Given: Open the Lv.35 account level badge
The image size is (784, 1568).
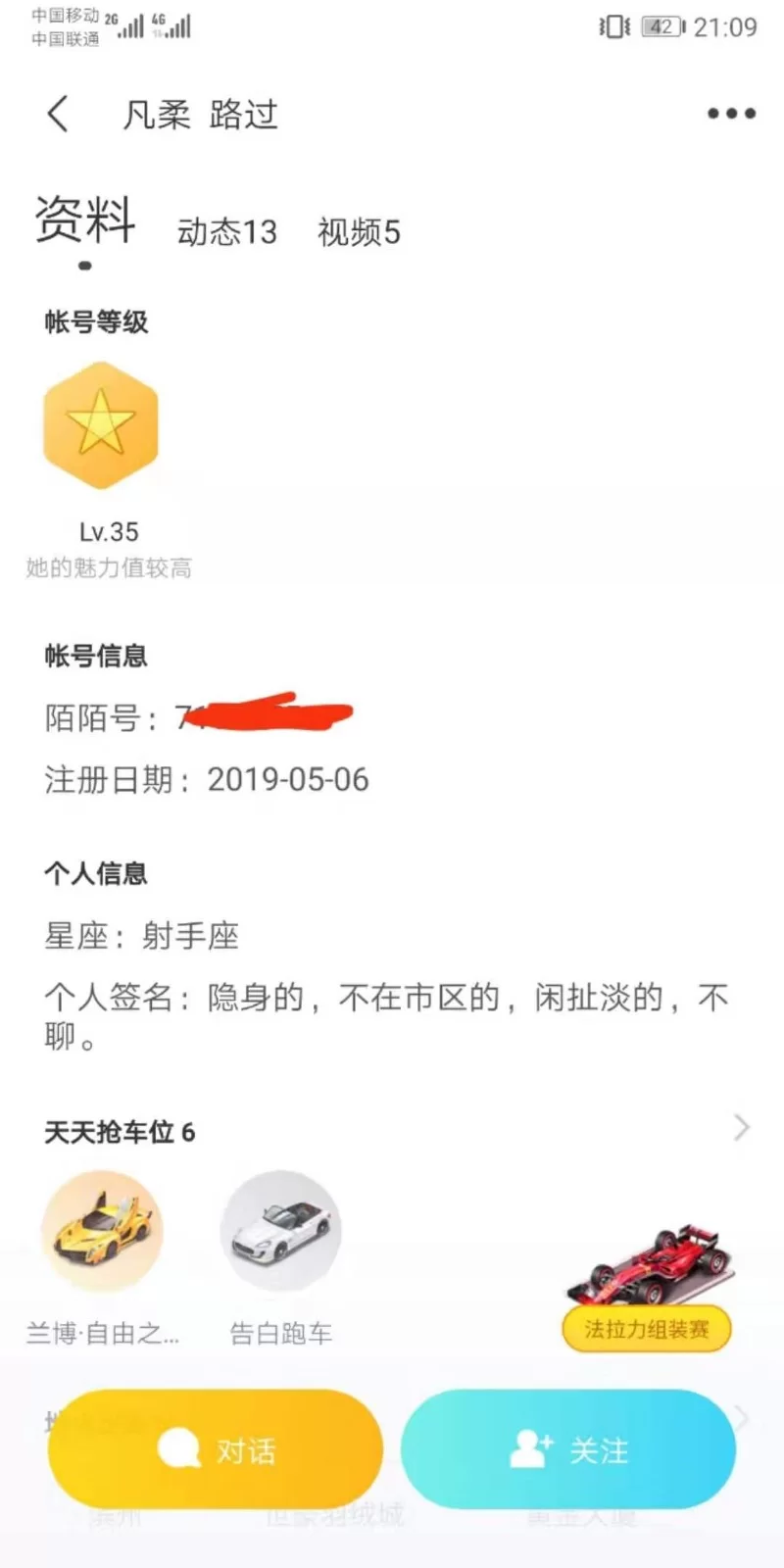Looking at the screenshot, I should (x=101, y=426).
